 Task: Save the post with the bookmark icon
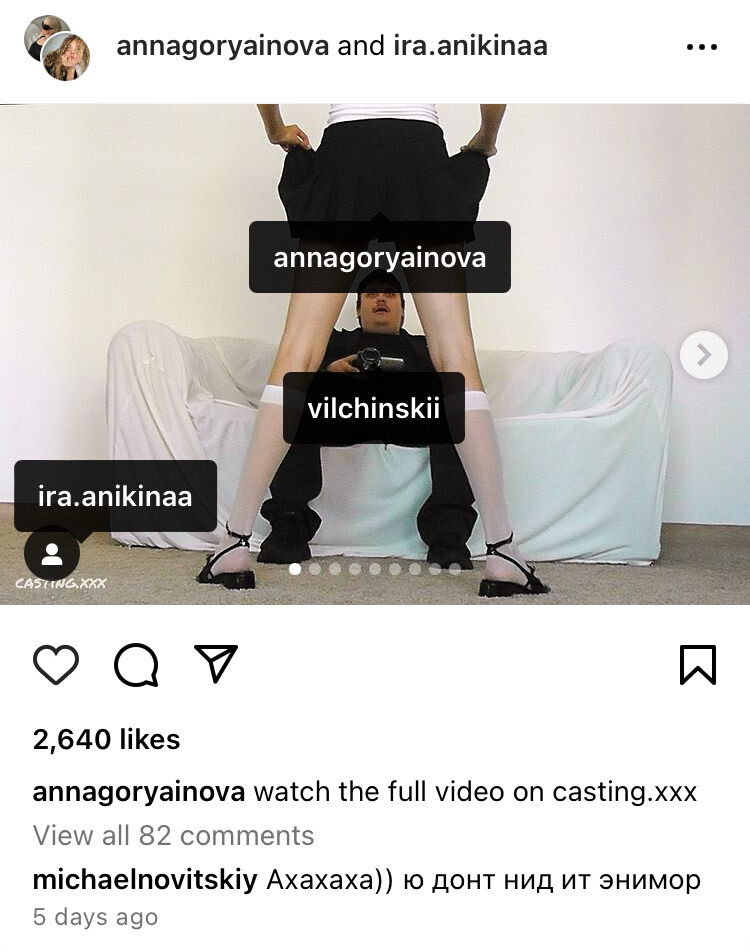pos(697,664)
